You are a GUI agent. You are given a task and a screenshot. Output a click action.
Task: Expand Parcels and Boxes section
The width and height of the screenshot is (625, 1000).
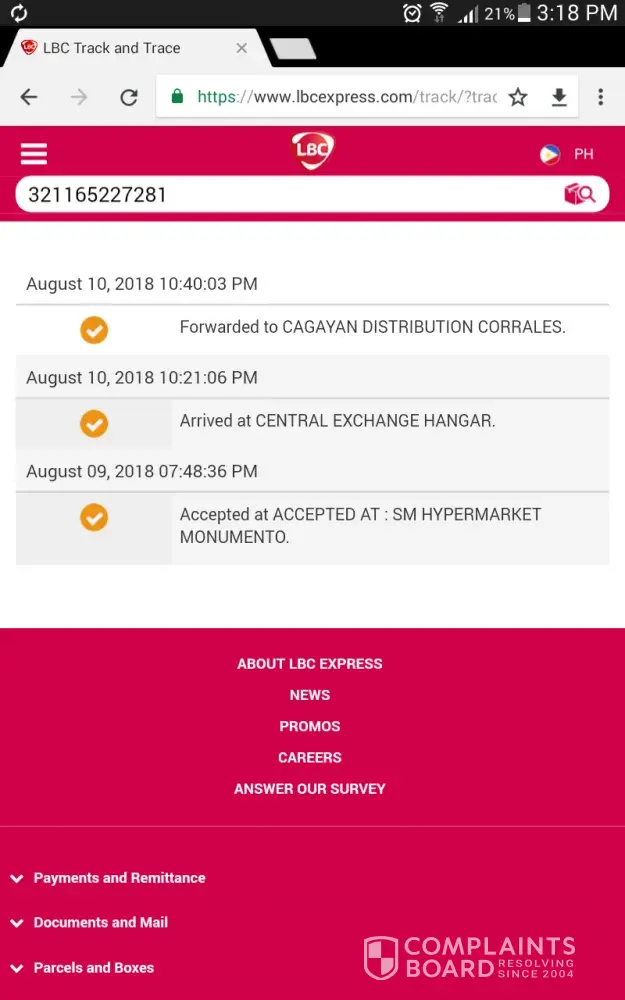coord(93,968)
